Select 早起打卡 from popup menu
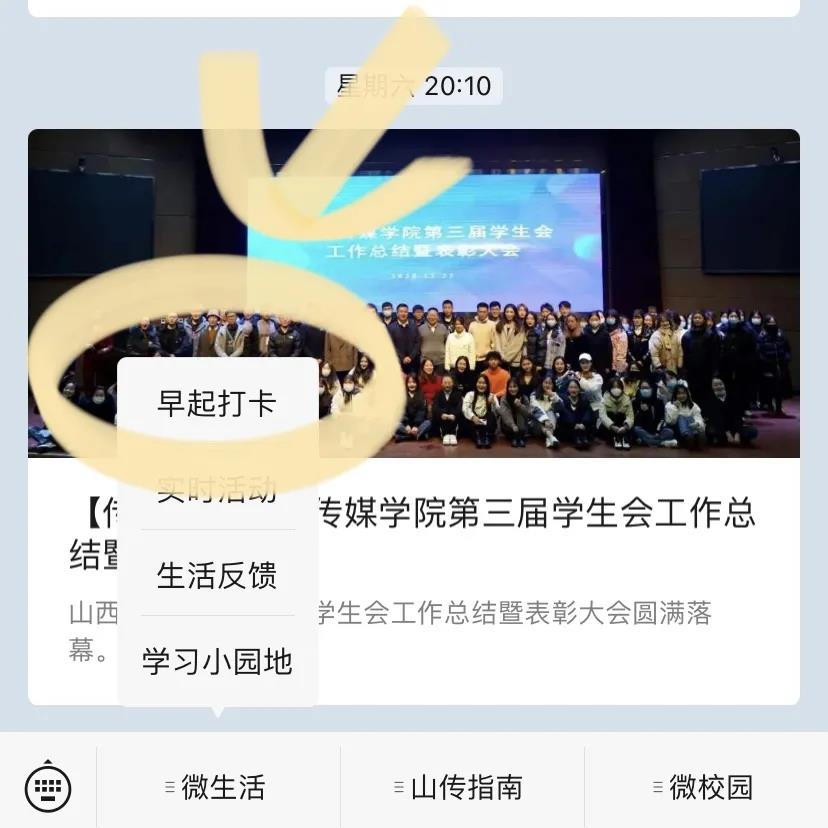Viewport: 828px width, 828px height. point(217,403)
